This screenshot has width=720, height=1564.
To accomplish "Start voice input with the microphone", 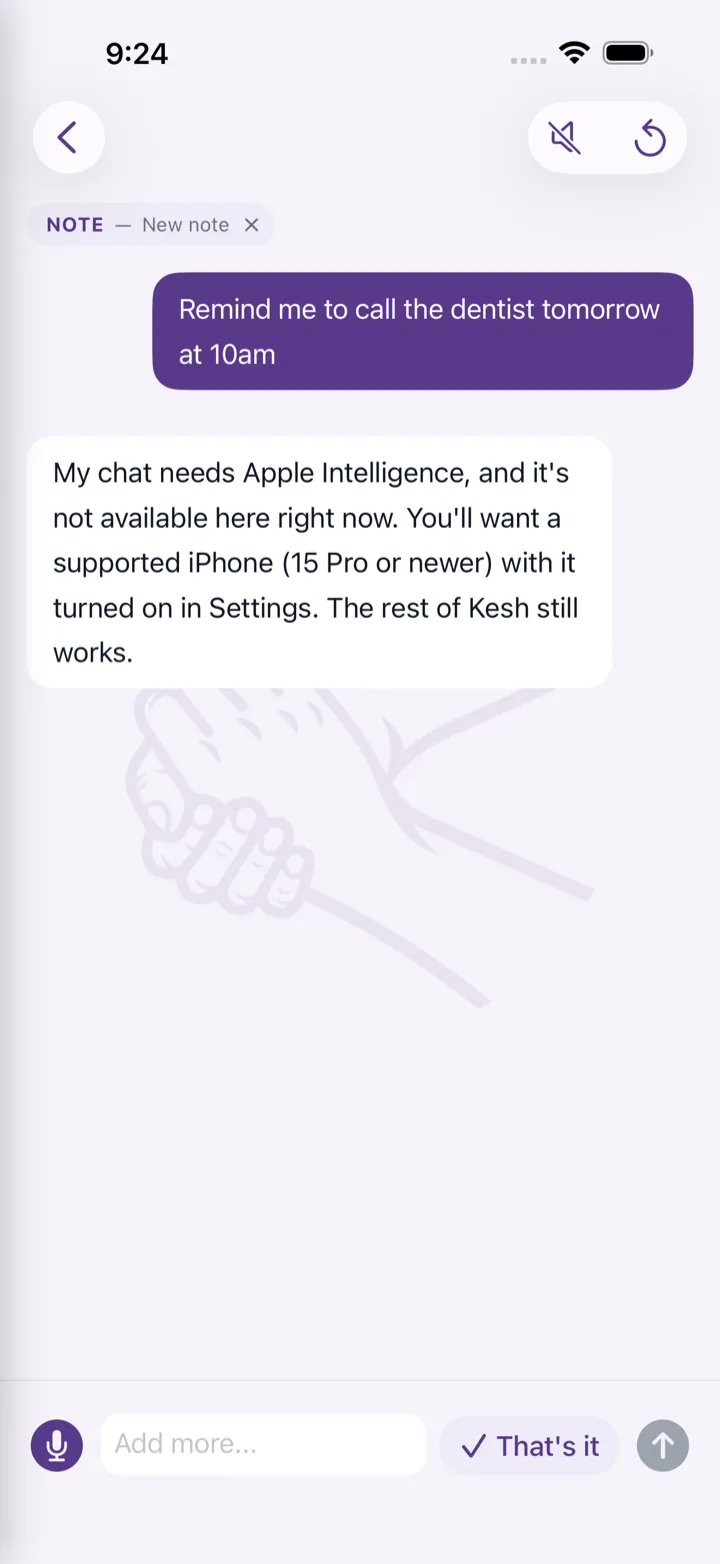I will [57, 1445].
